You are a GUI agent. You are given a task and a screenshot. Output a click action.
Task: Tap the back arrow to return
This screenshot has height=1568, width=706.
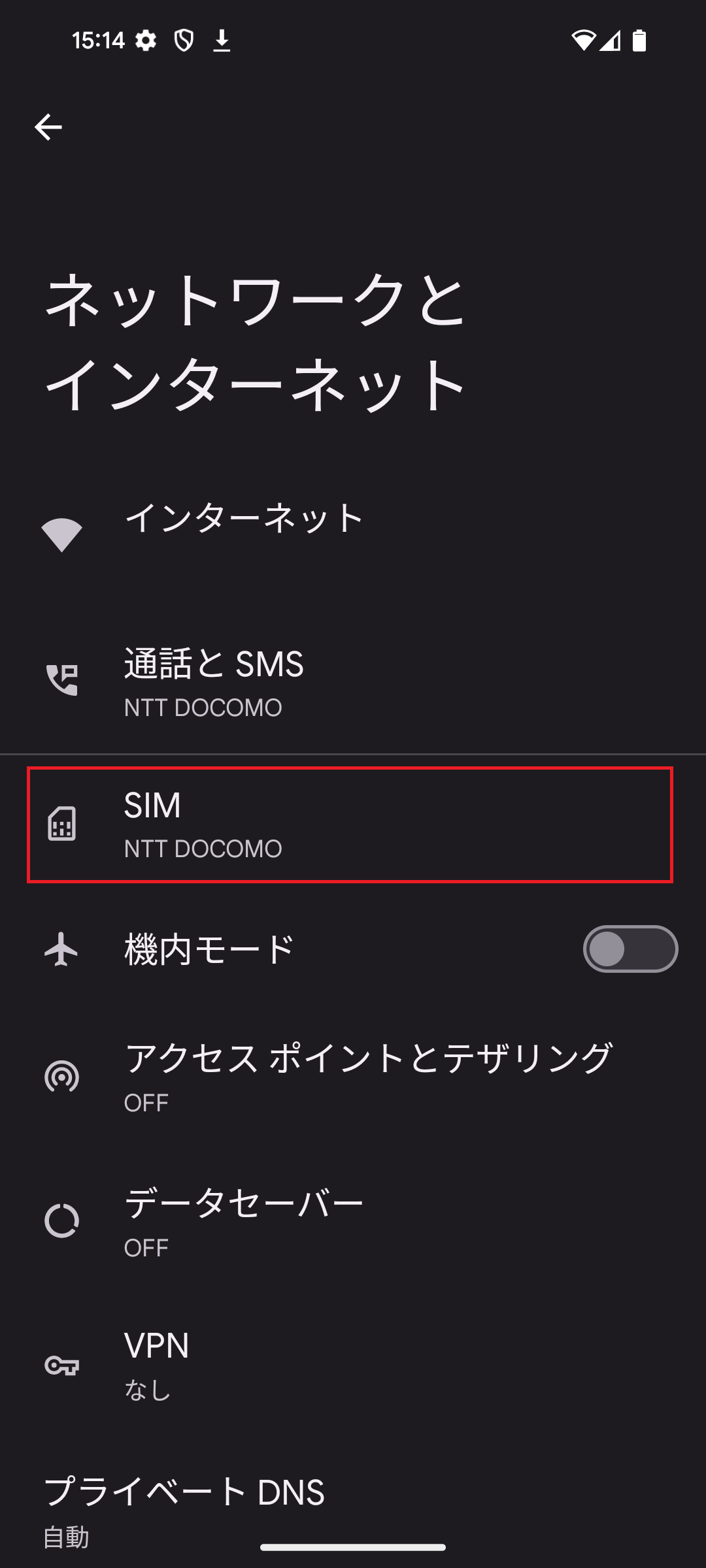click(x=48, y=128)
